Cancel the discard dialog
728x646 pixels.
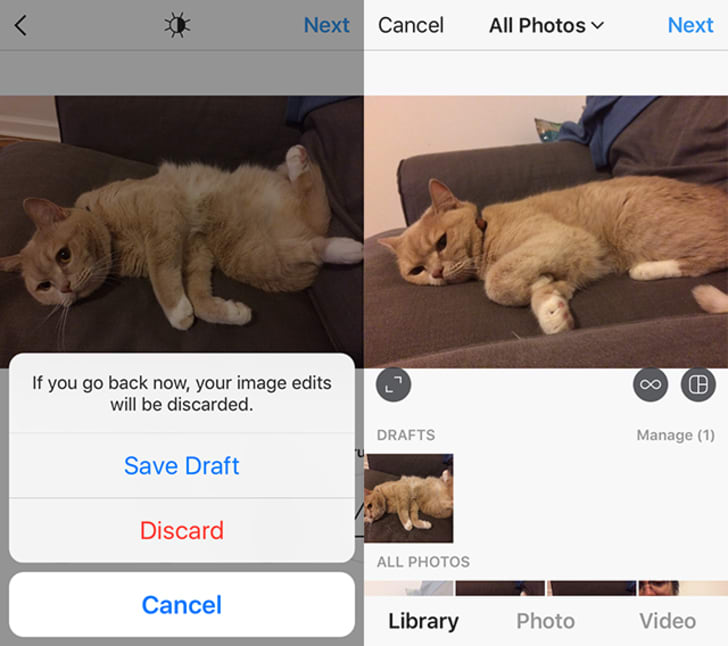pos(181,605)
